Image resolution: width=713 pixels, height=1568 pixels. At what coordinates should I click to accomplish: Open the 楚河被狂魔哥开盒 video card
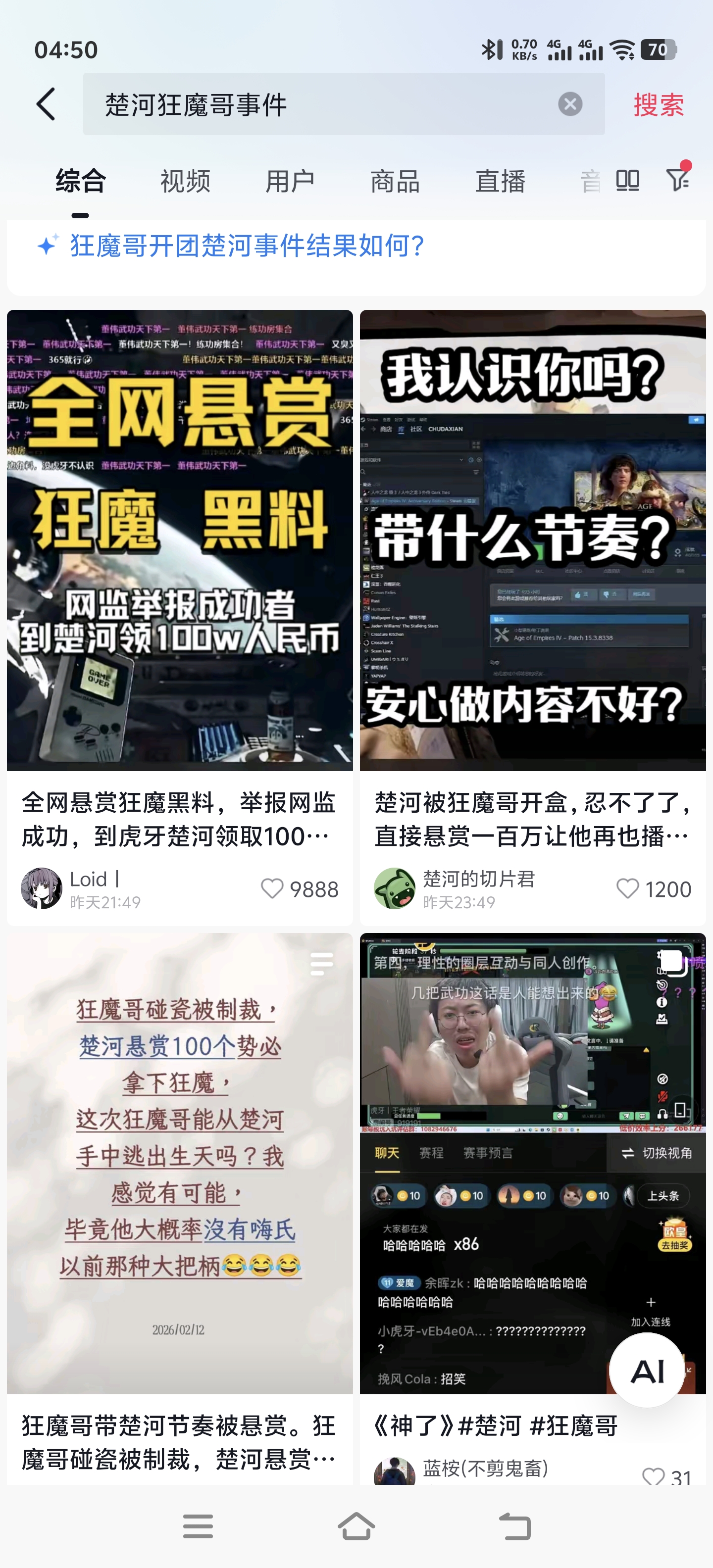click(x=533, y=540)
